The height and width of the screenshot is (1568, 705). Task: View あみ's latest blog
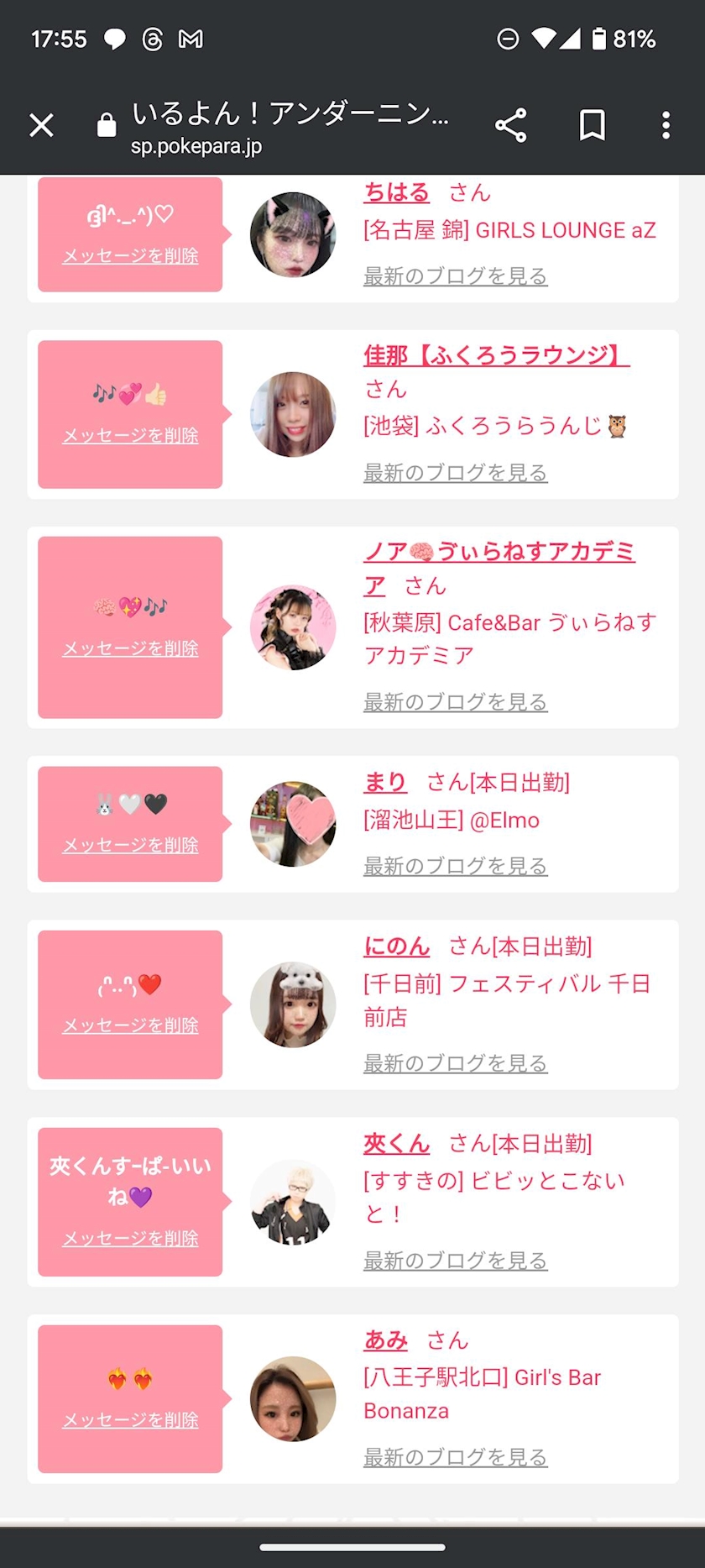point(455,1457)
